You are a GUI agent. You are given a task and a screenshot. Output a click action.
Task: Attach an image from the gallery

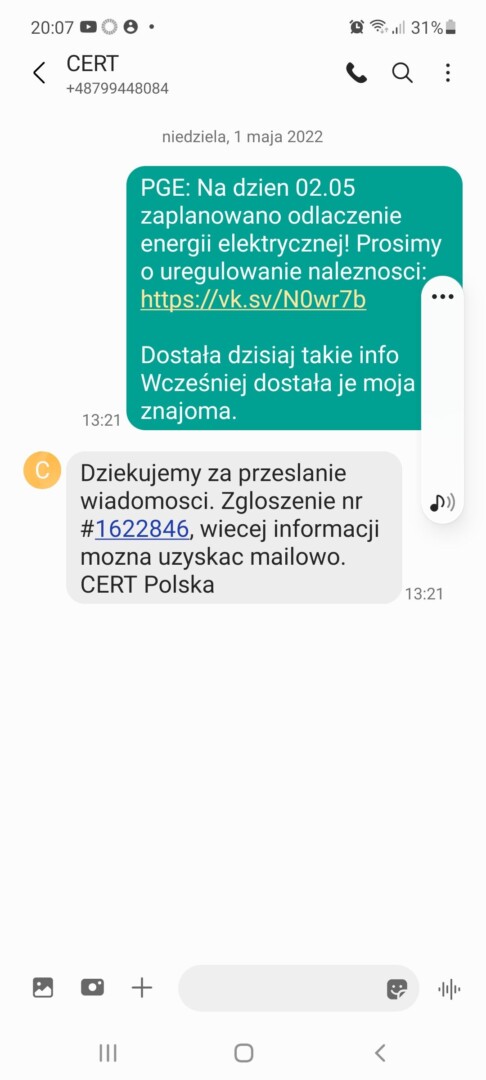tap(43, 988)
